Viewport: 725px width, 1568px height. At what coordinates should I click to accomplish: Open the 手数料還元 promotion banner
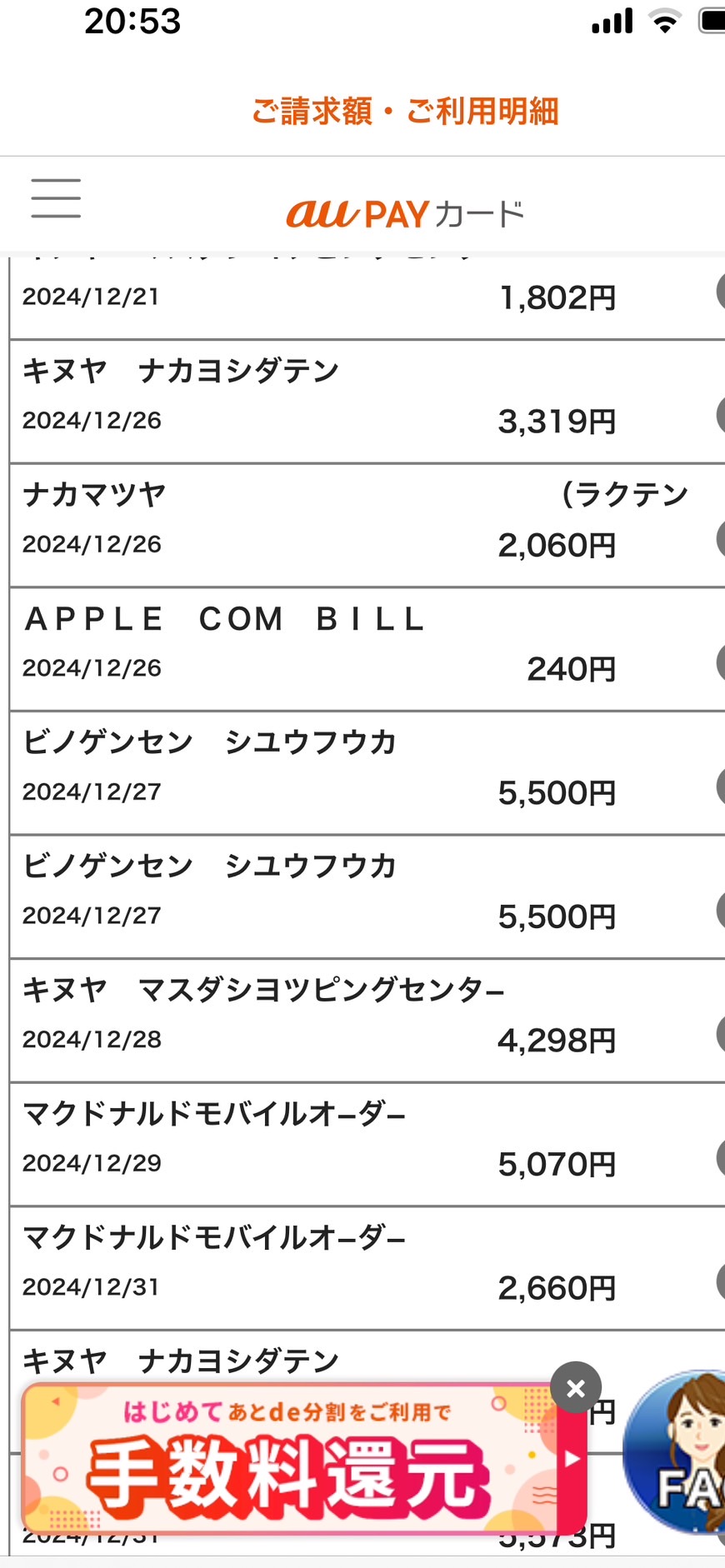pos(304,1458)
